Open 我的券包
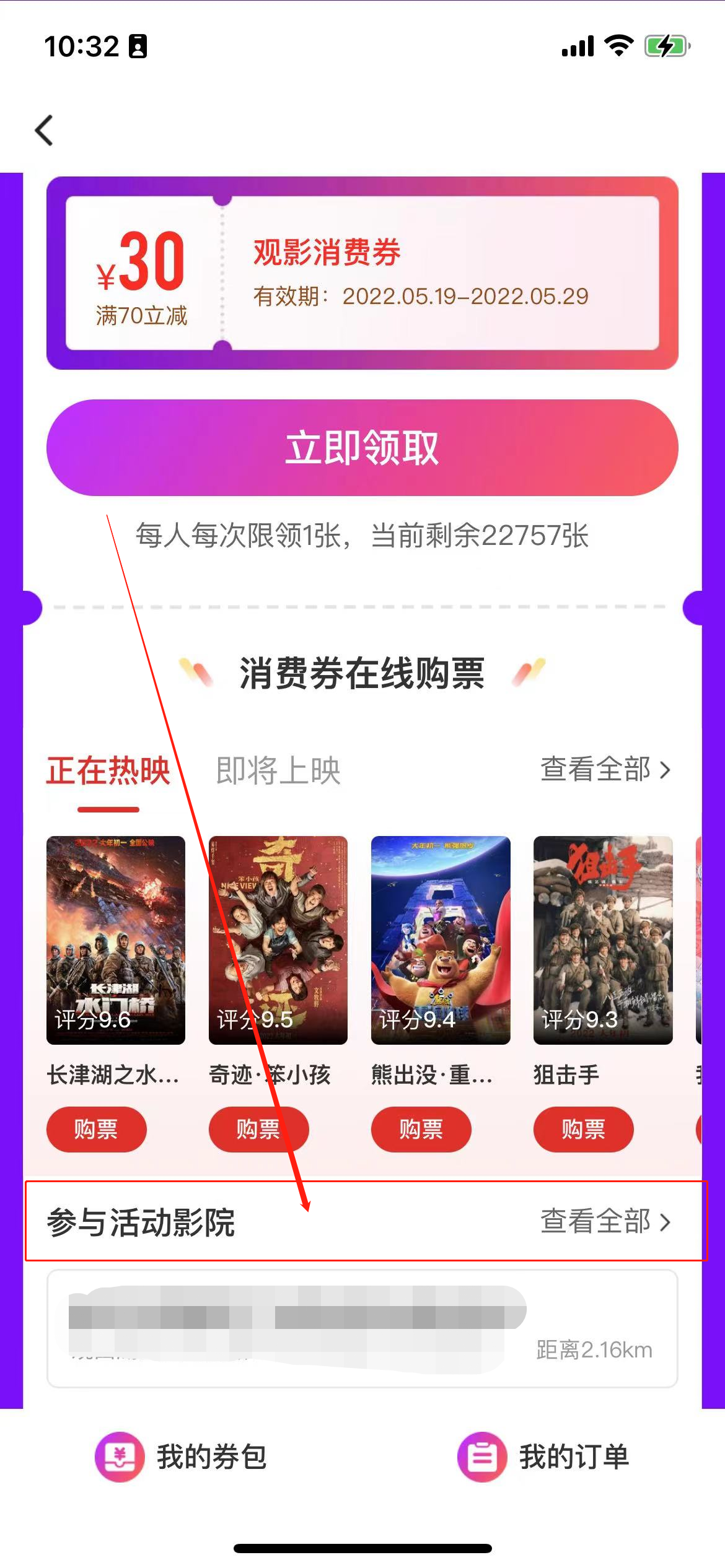 tap(181, 1457)
